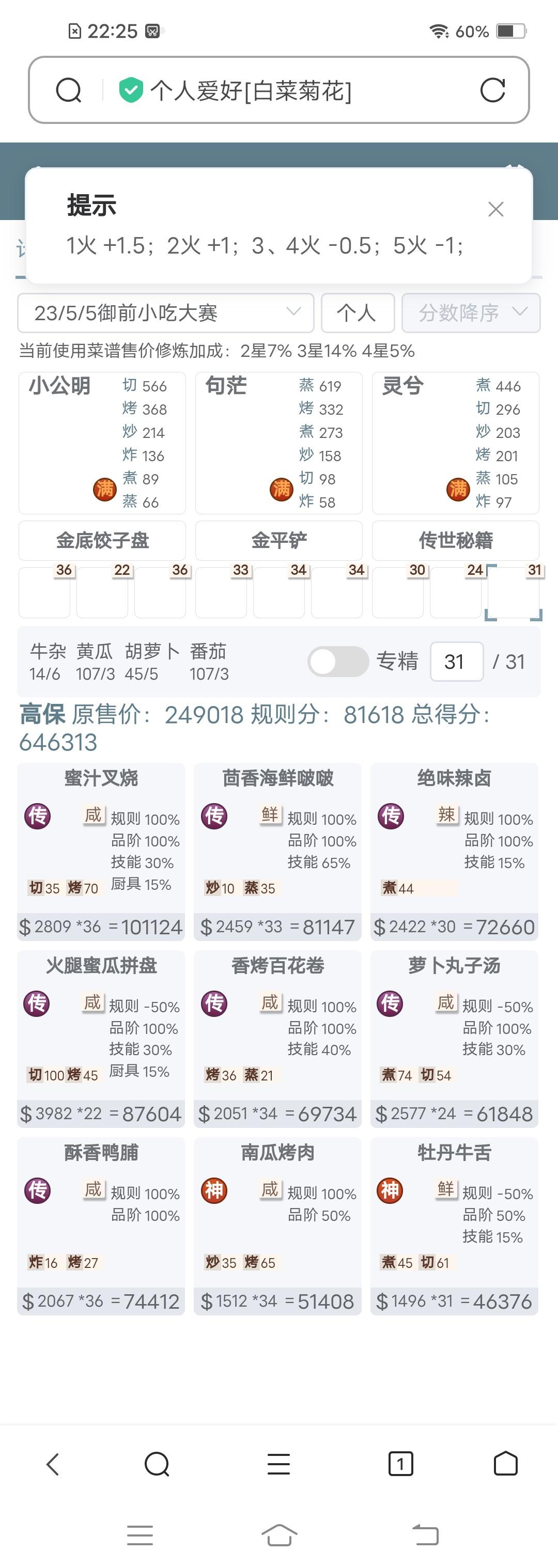Select chef card 句芒

(279, 443)
